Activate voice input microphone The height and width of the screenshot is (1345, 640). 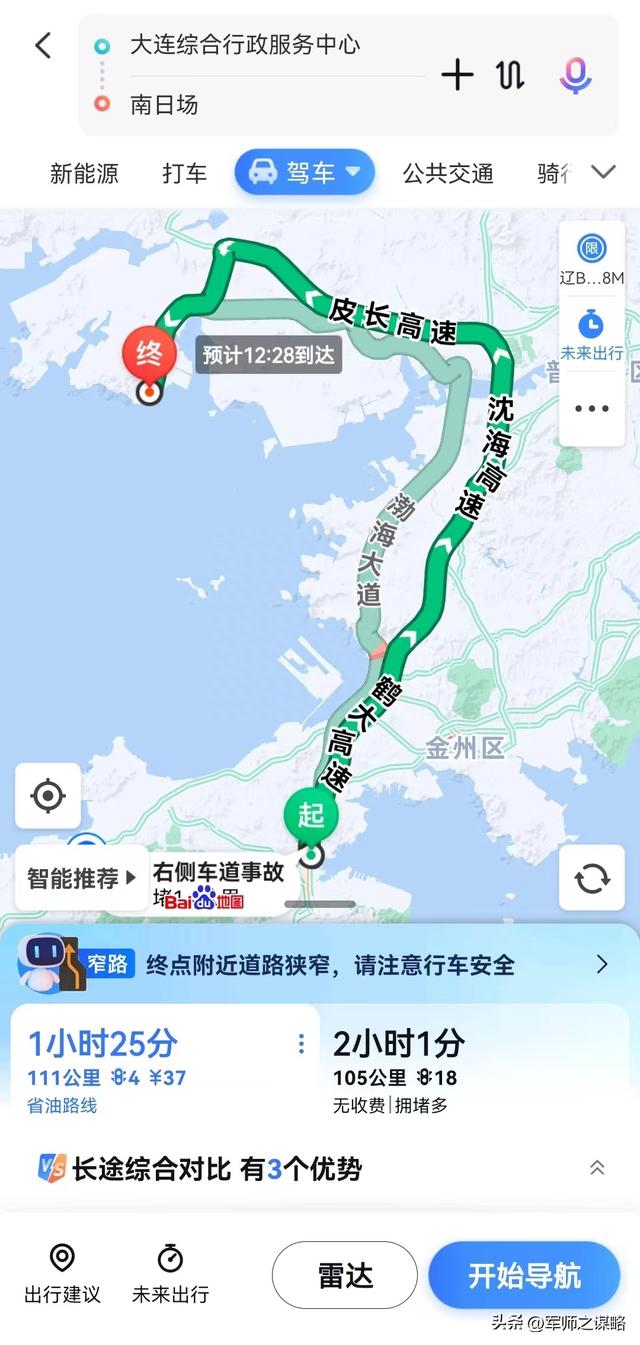pyautogui.click(x=575, y=75)
